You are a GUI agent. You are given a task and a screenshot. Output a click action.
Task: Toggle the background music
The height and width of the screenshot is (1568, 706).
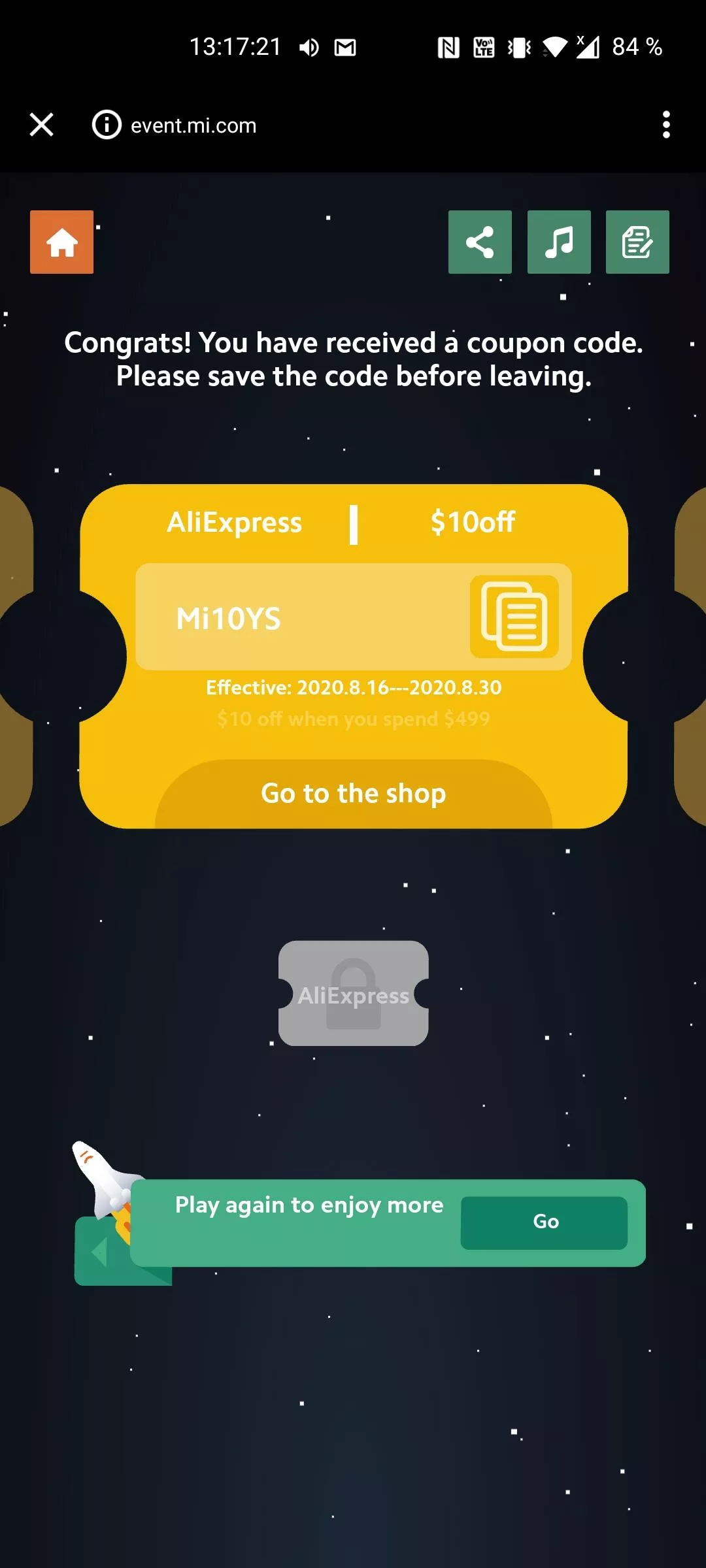tap(559, 242)
